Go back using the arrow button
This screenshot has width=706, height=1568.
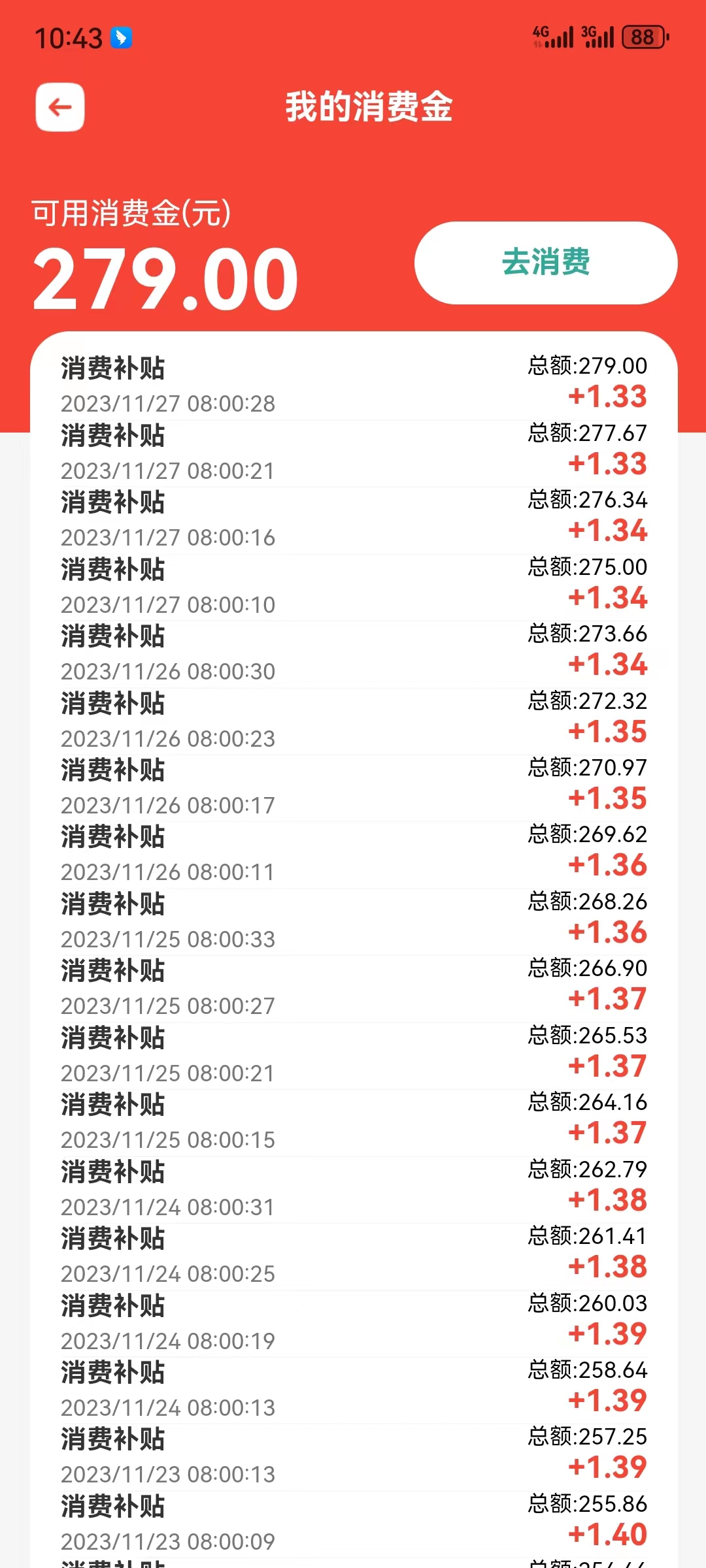60,107
